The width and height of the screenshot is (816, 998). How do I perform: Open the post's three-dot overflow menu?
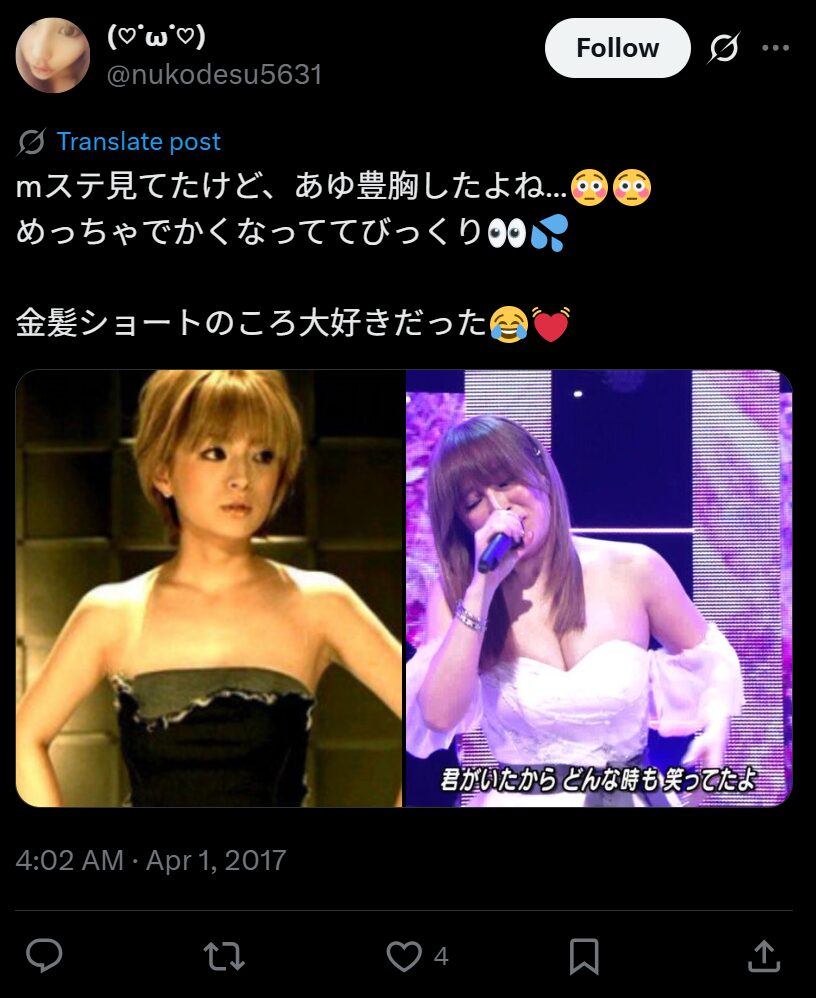coord(776,48)
